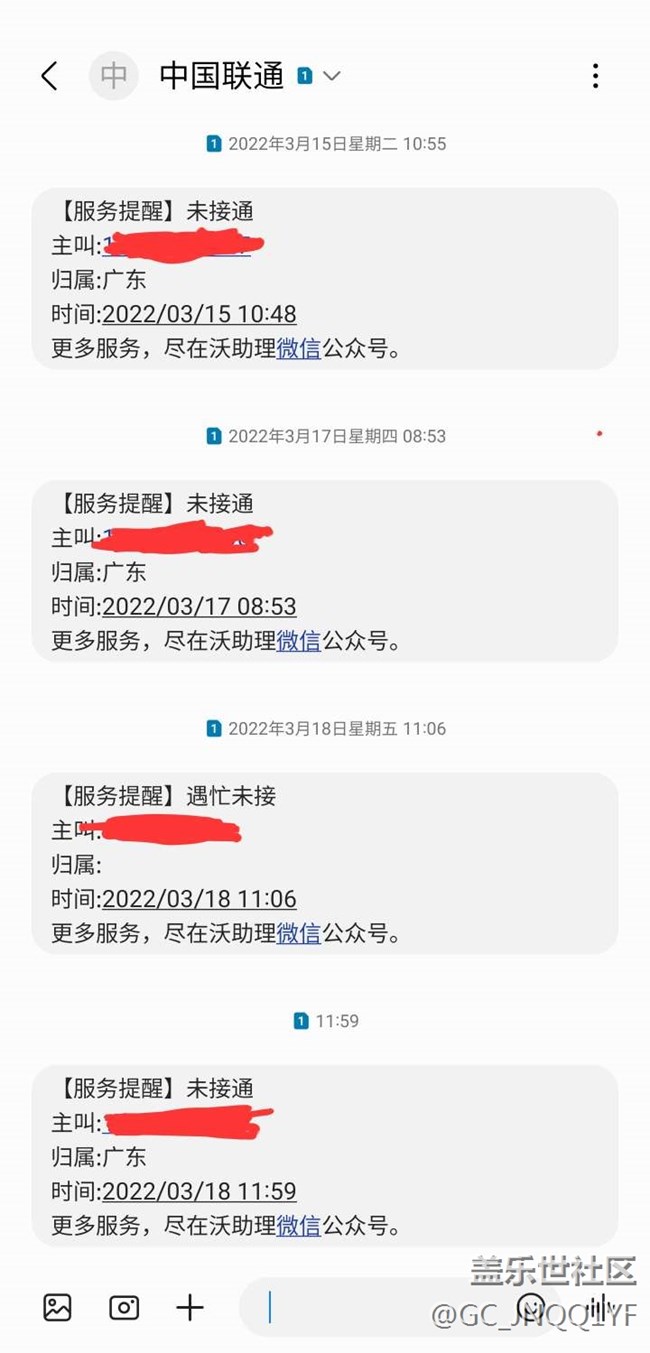650x1353 pixels.
Task: Tap the plus icon for more attachments
Action: coord(190,1307)
